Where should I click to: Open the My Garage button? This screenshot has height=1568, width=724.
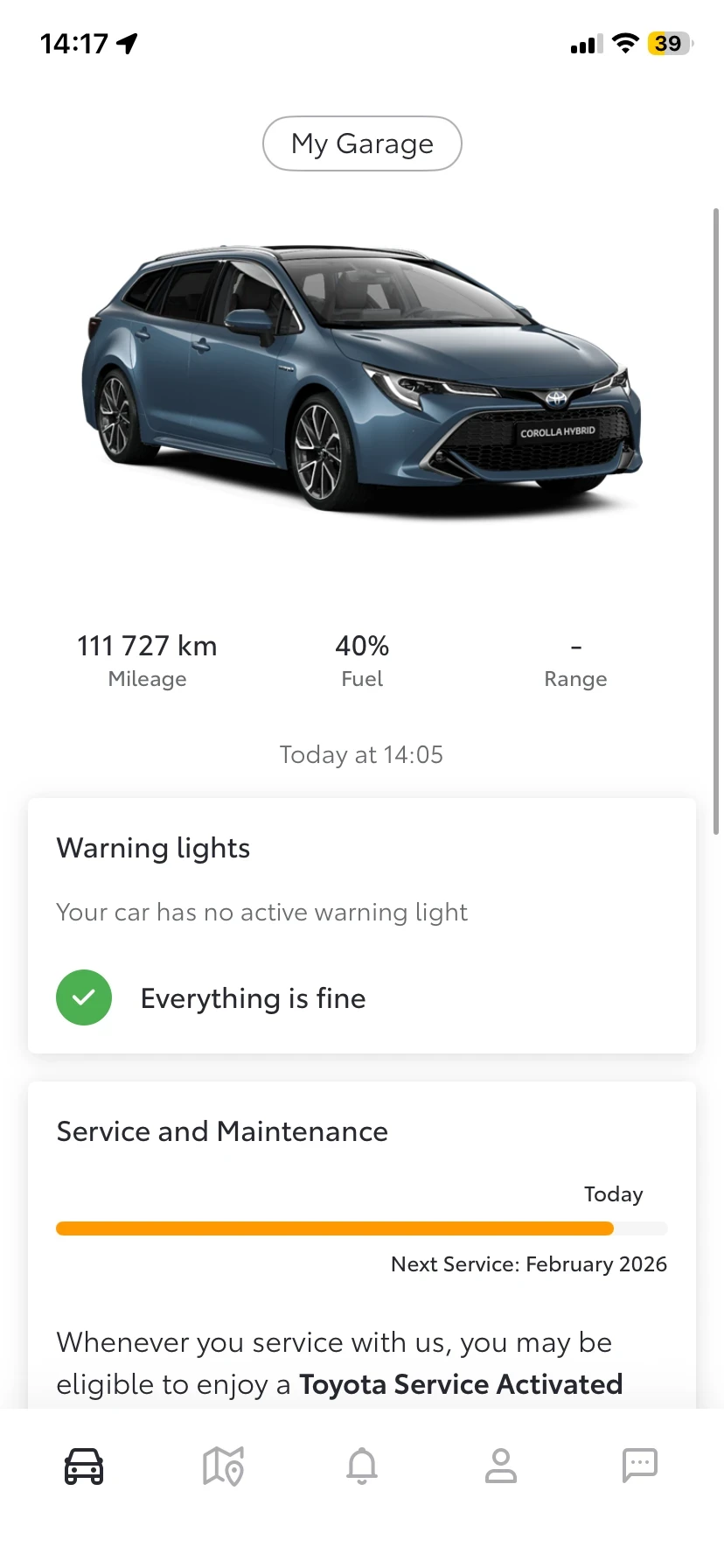point(362,143)
